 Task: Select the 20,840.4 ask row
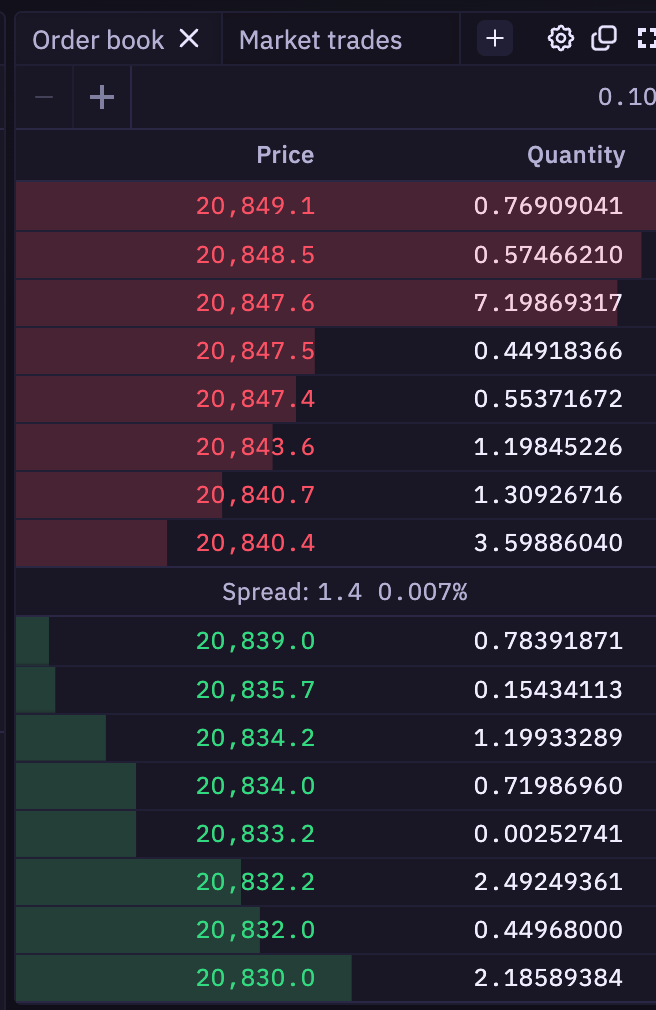(x=335, y=543)
